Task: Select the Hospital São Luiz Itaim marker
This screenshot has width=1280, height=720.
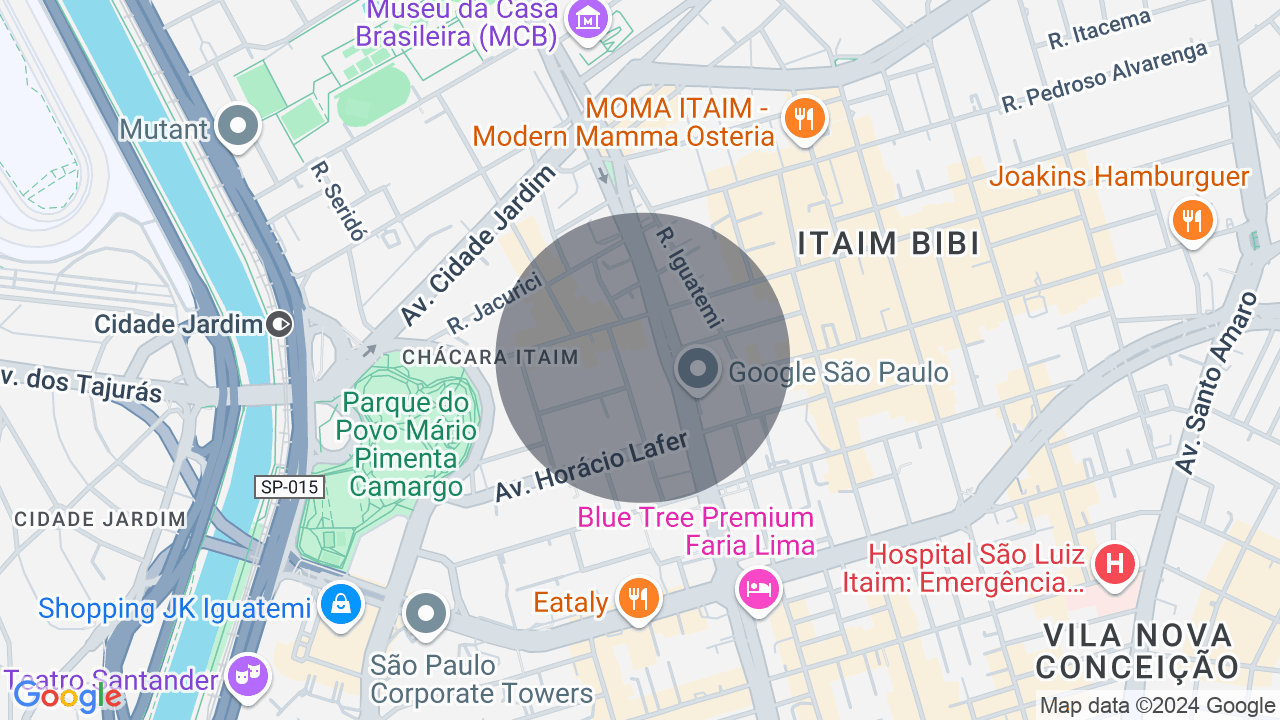Action: tap(1115, 564)
